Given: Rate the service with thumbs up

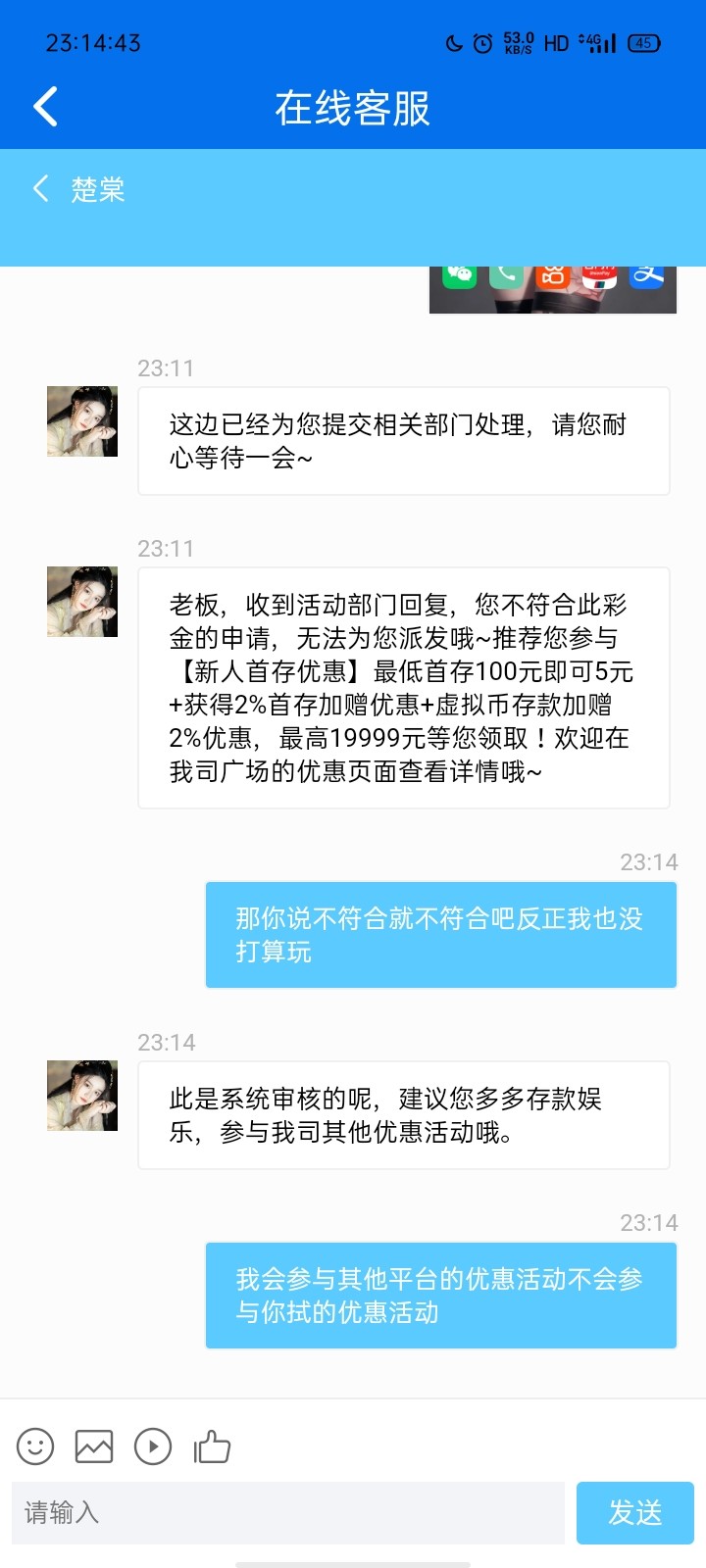Looking at the screenshot, I should [212, 1446].
